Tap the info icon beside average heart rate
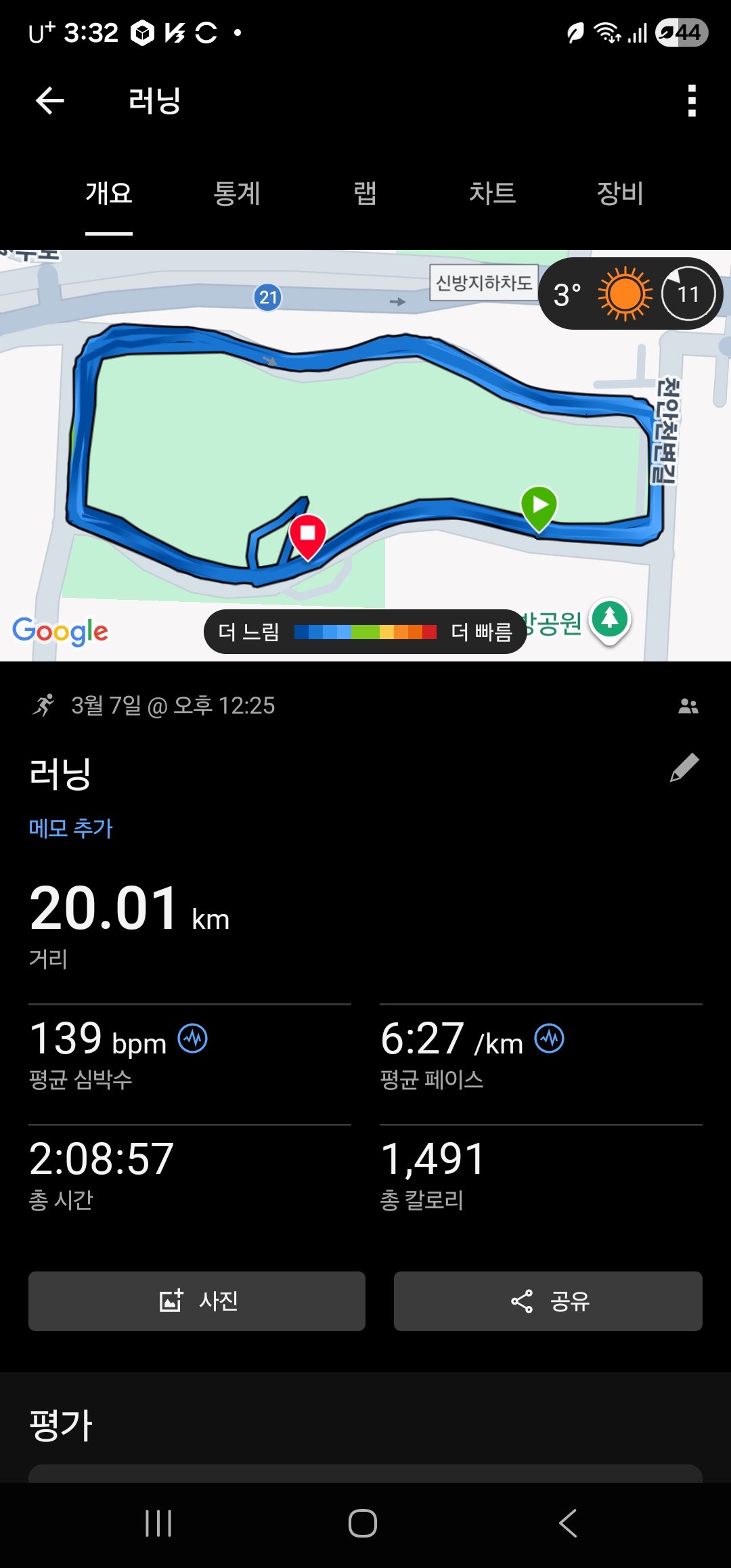 click(x=193, y=1039)
